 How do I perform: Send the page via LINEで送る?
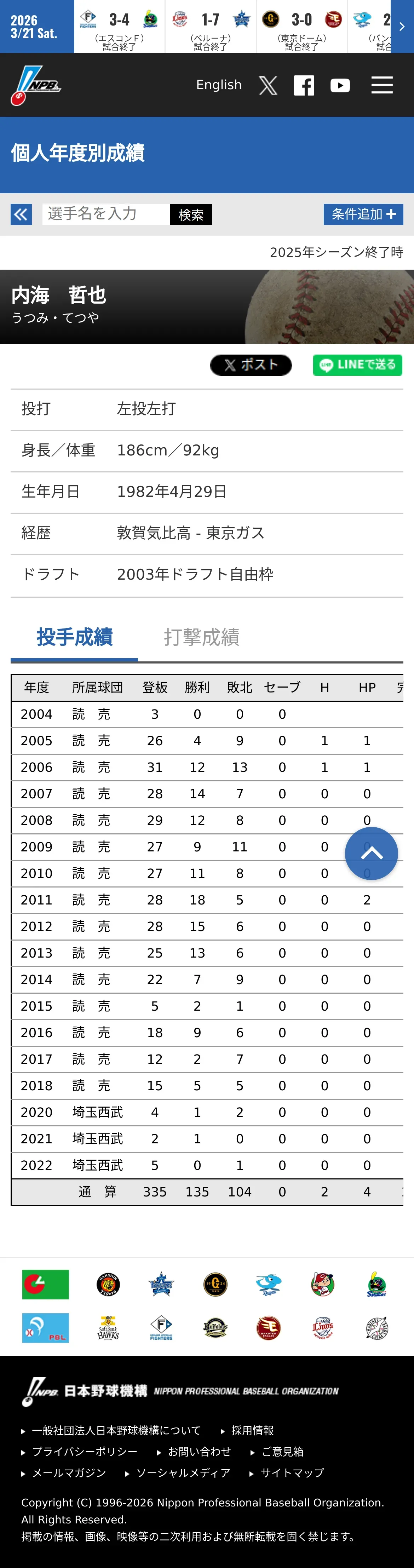coord(357,365)
